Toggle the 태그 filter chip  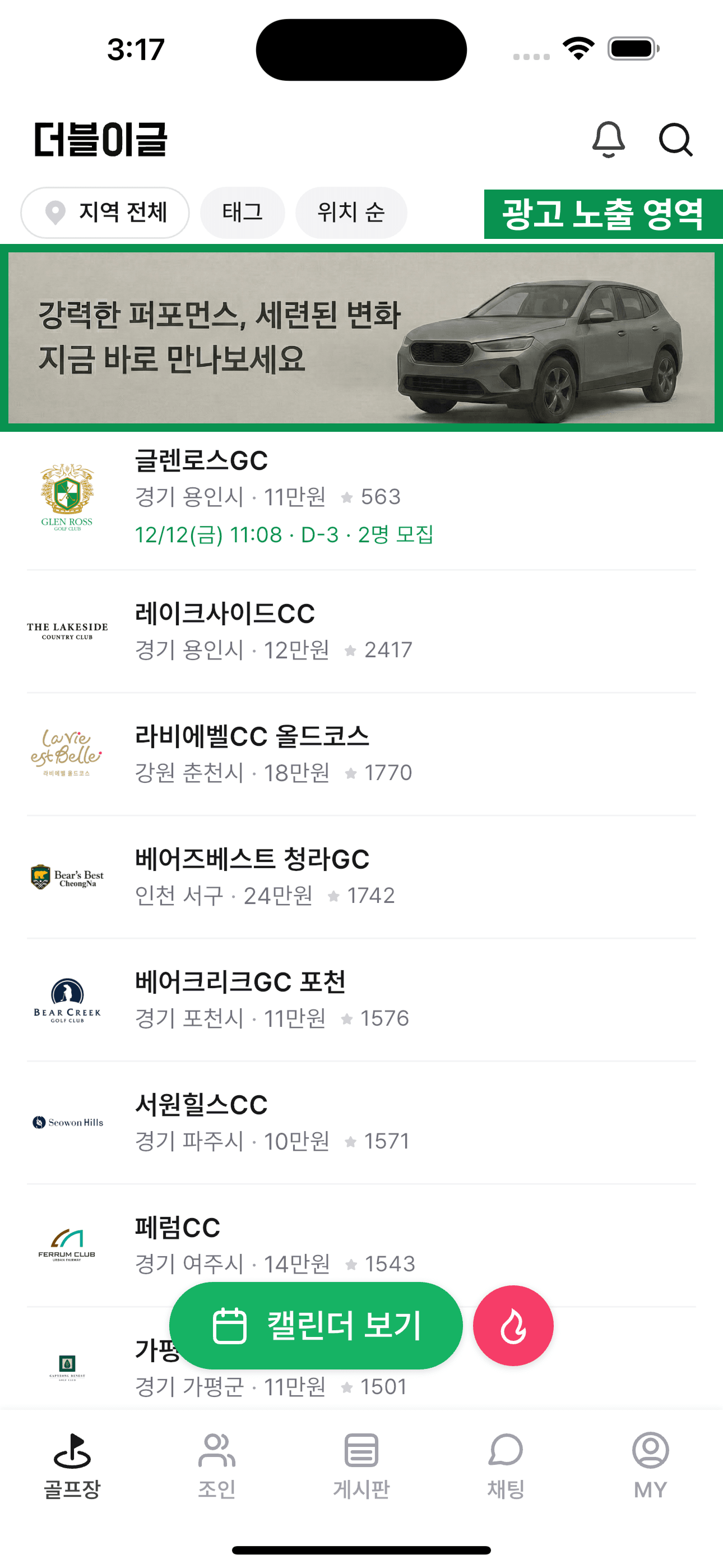[243, 212]
